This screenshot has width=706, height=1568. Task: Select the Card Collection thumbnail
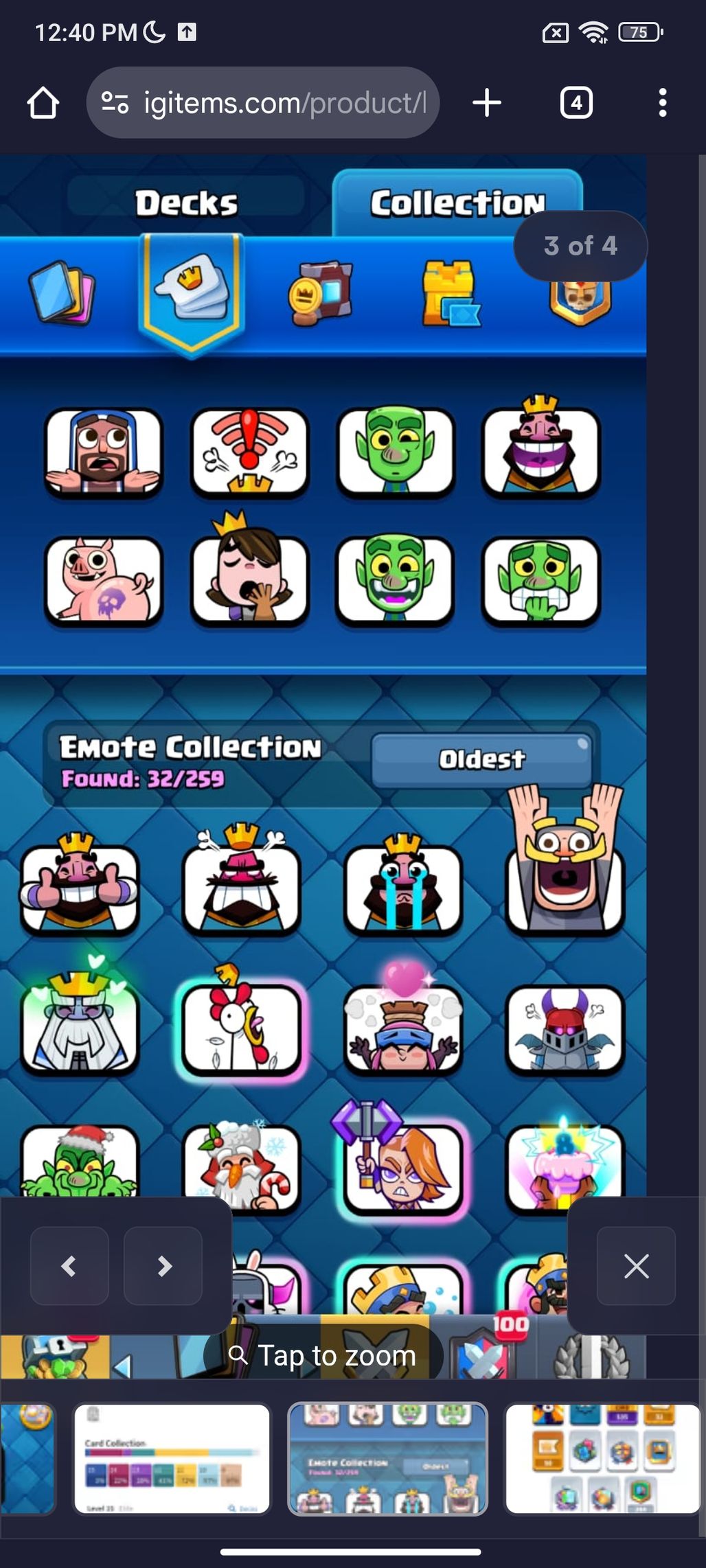172,1457
